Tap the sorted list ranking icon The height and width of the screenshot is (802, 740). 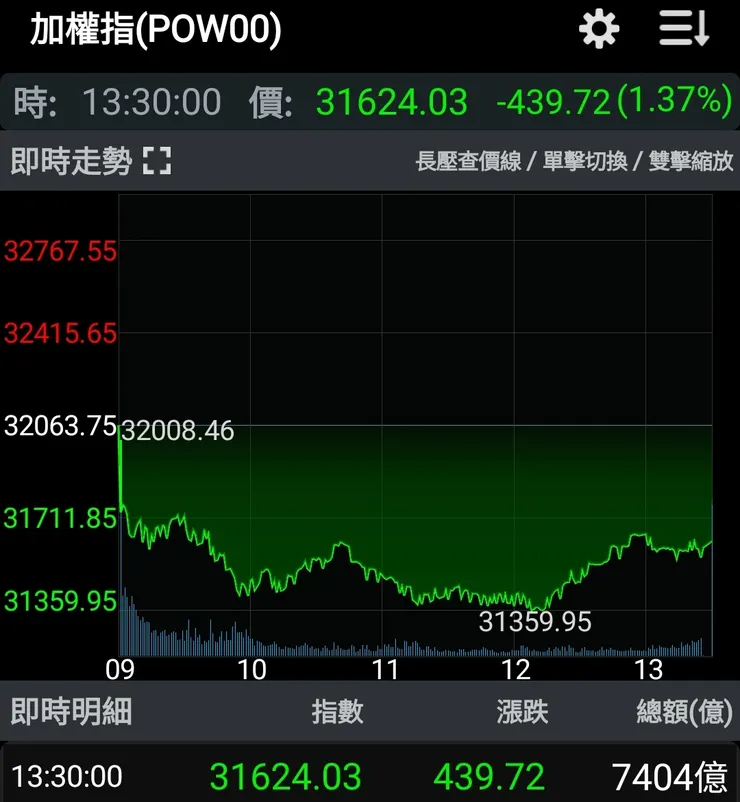(x=683, y=28)
